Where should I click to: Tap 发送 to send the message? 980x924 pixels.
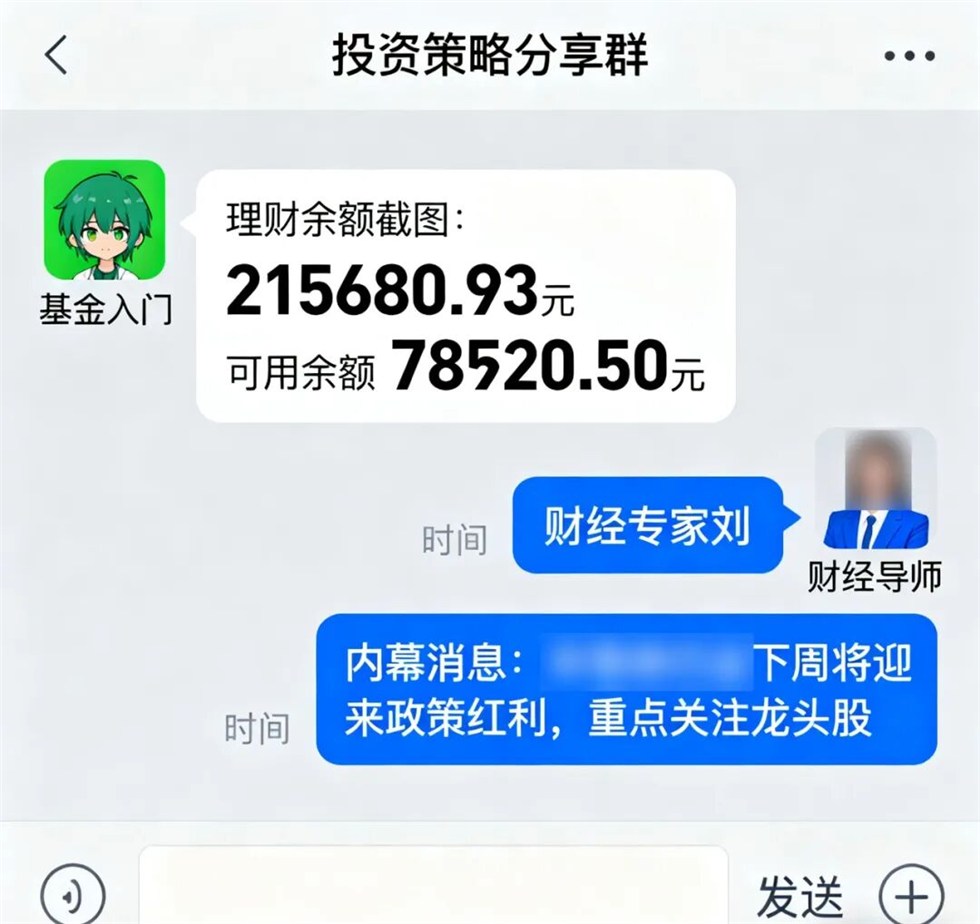tap(800, 894)
